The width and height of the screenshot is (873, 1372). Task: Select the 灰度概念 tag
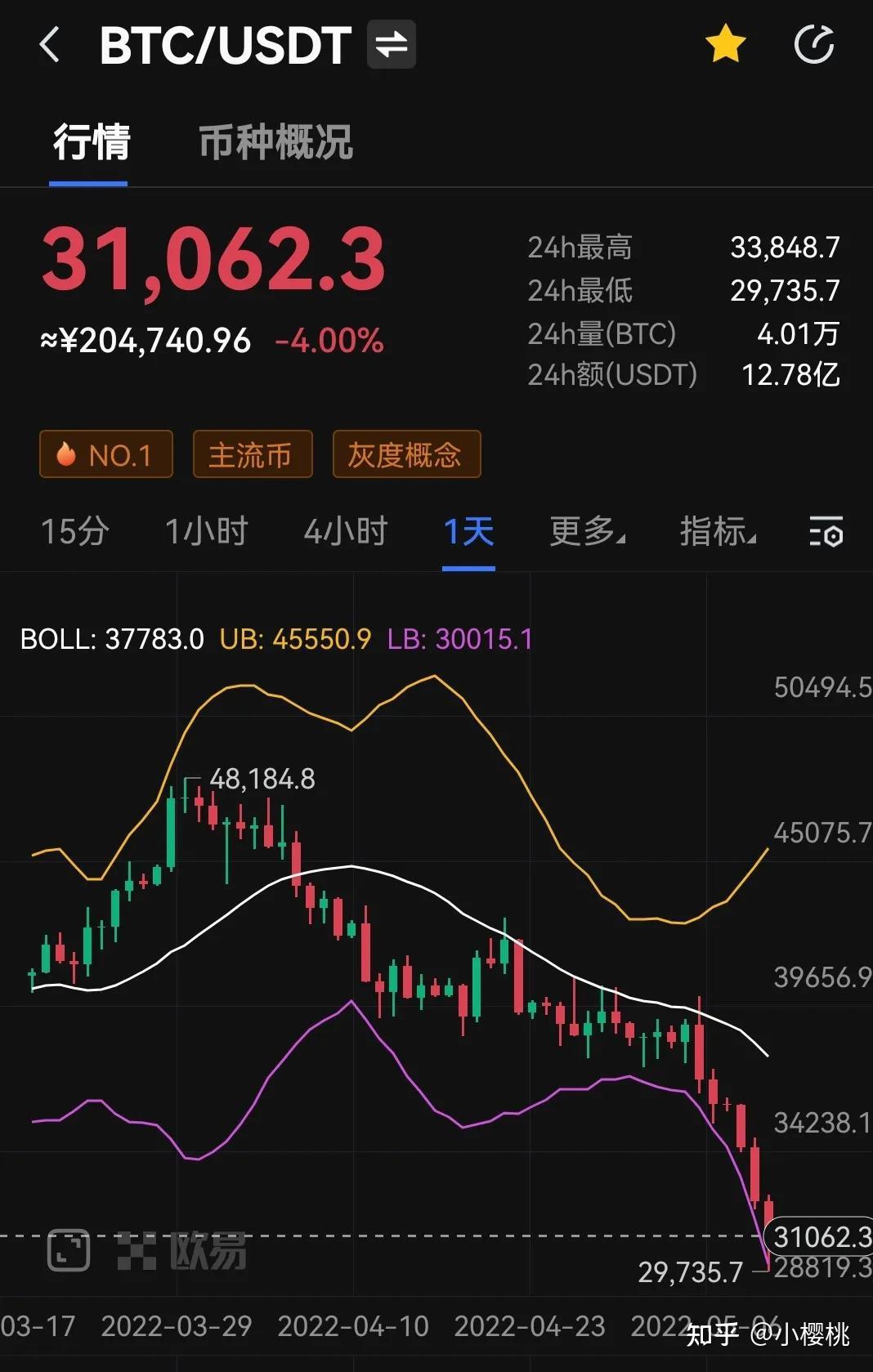click(x=406, y=454)
